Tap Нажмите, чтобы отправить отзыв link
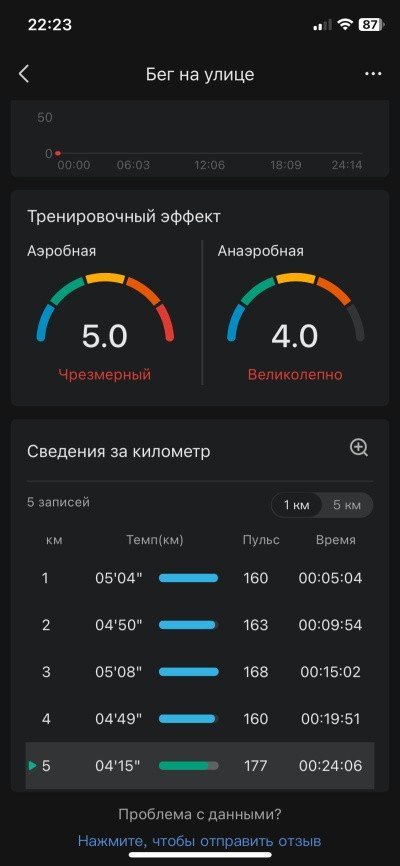This screenshot has width=400, height=866. click(199, 841)
